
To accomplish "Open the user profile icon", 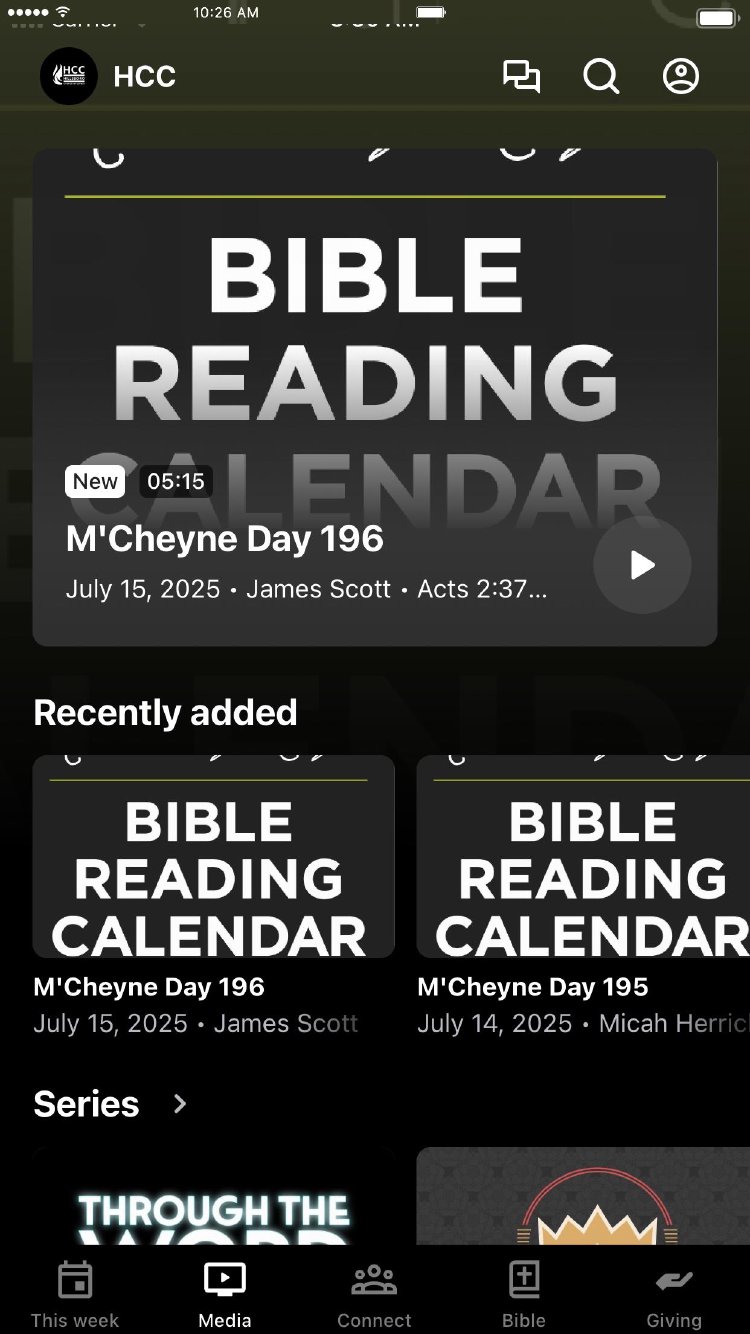I will pyautogui.click(x=681, y=77).
